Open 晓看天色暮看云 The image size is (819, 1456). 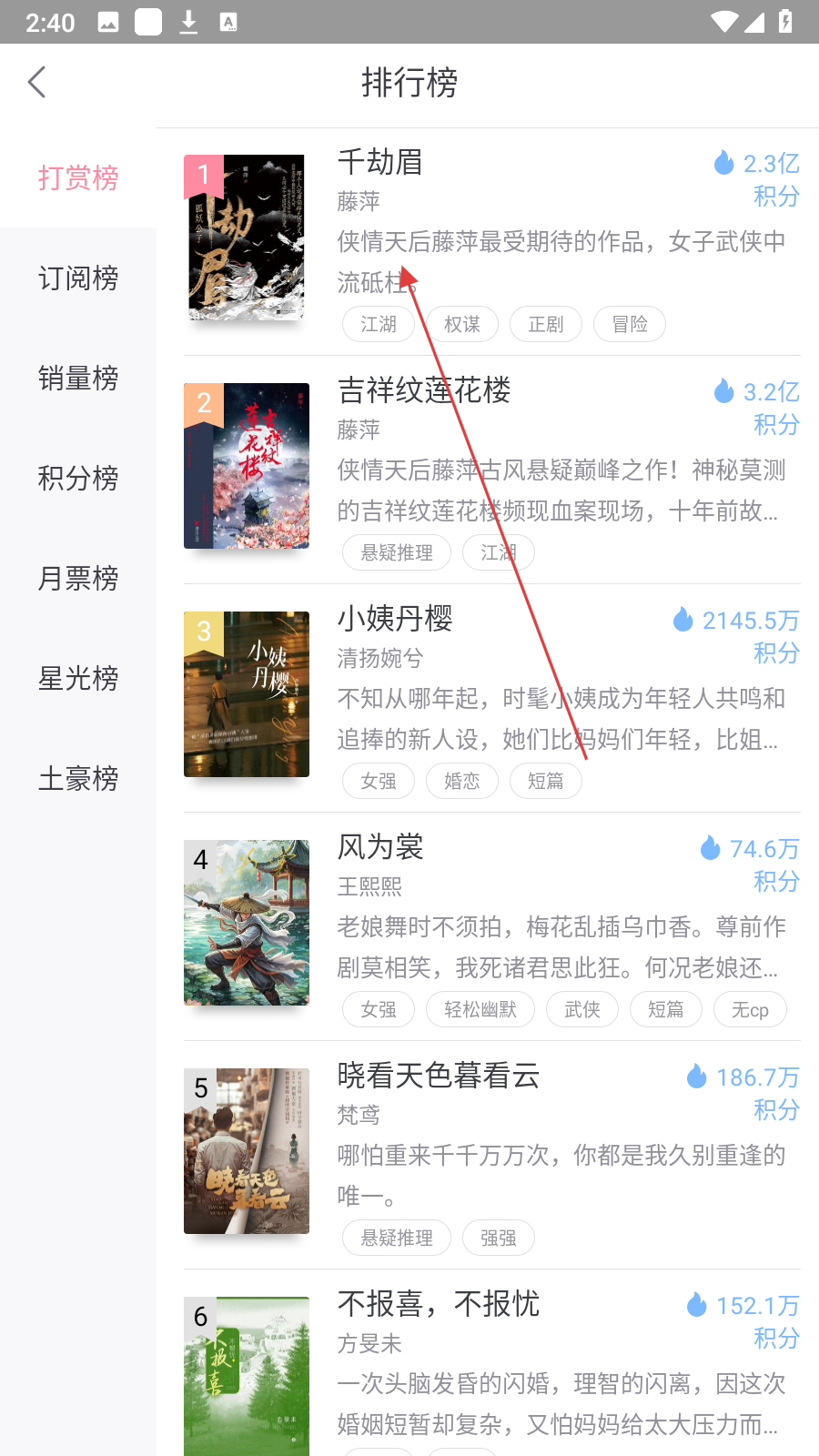tap(491, 1156)
